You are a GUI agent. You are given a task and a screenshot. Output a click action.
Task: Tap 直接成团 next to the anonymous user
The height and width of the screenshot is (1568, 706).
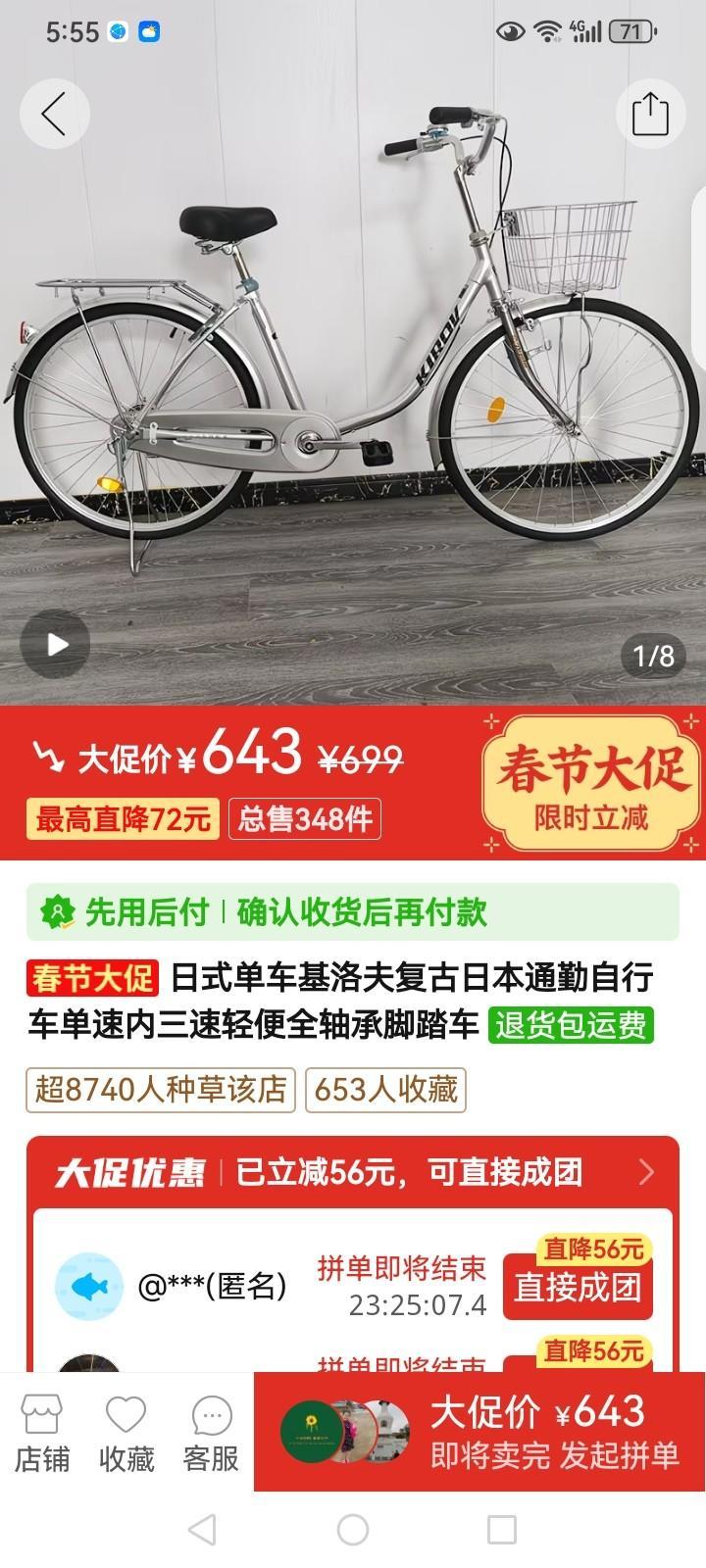pyautogui.click(x=578, y=1287)
